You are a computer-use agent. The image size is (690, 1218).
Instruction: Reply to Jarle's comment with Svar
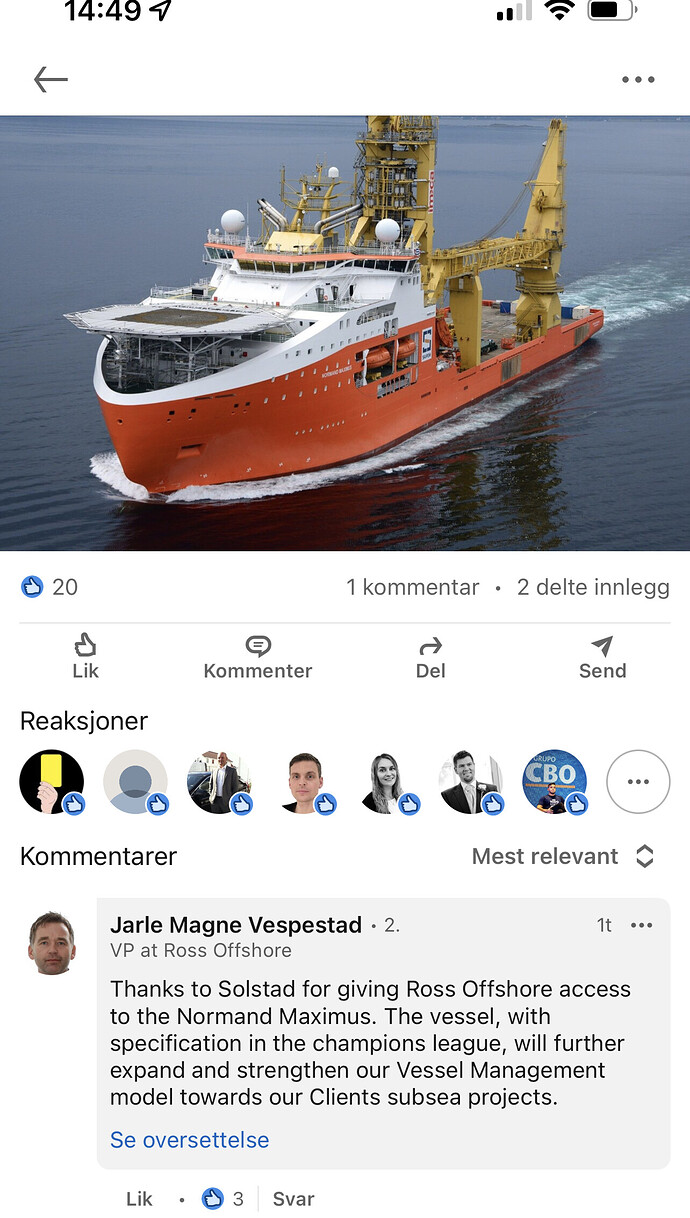pyautogui.click(x=293, y=1198)
